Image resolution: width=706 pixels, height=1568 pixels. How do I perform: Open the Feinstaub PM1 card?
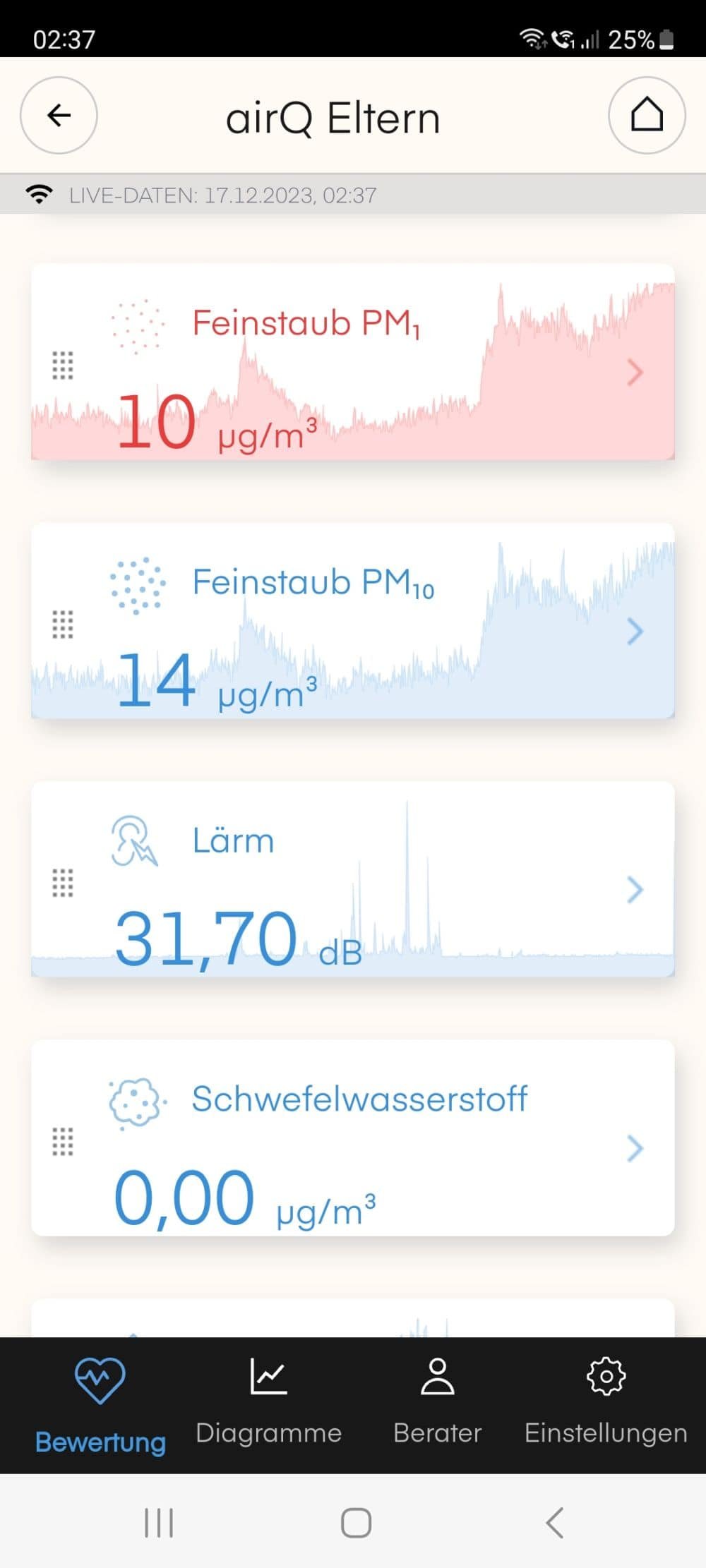(353, 362)
